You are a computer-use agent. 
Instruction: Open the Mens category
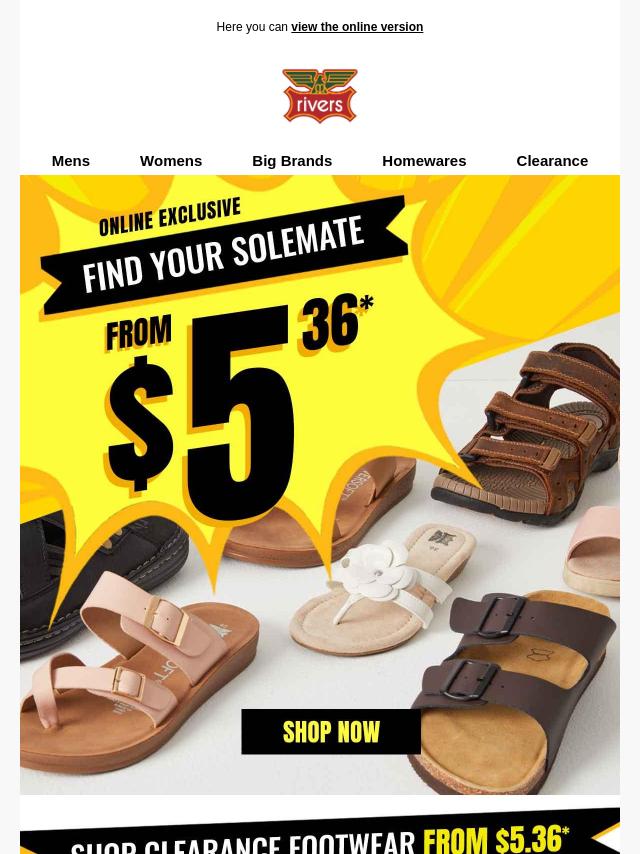click(70, 160)
